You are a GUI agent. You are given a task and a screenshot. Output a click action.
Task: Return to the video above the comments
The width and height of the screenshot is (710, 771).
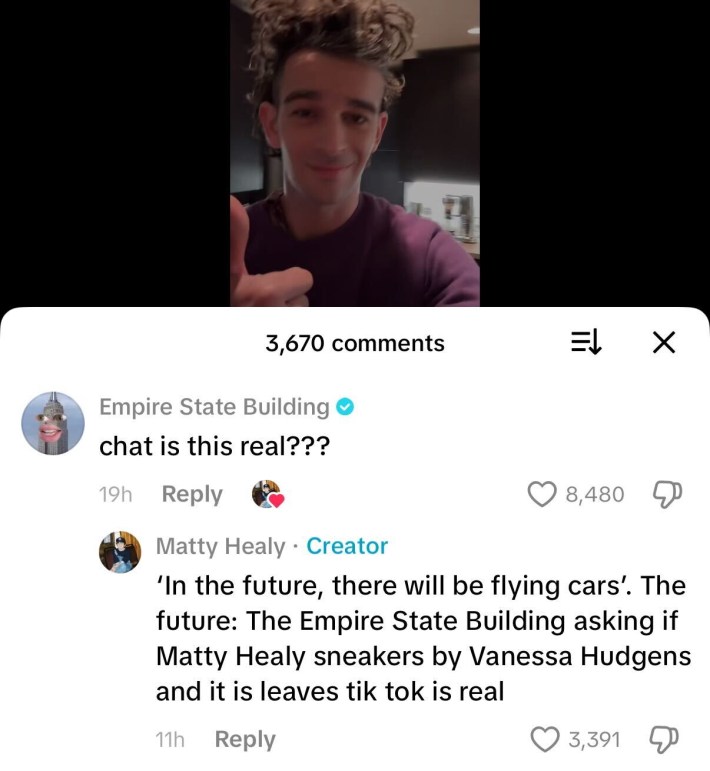coord(355,150)
